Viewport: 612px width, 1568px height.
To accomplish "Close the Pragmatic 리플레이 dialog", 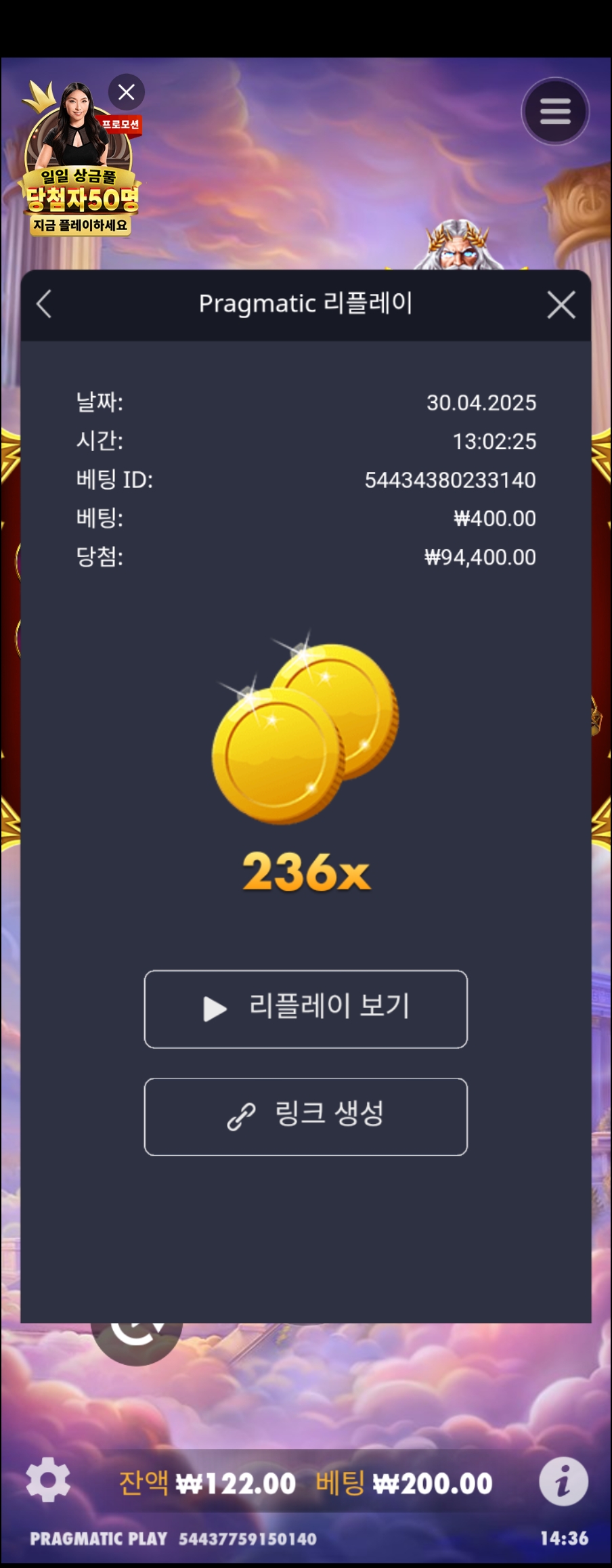I will coord(561,305).
